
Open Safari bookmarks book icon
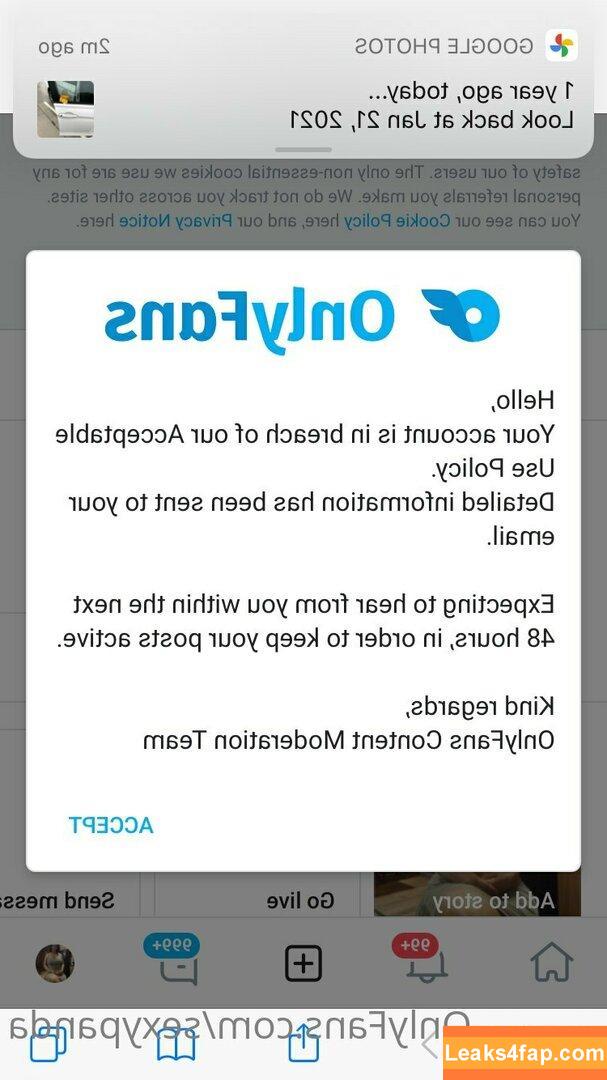175,1047
